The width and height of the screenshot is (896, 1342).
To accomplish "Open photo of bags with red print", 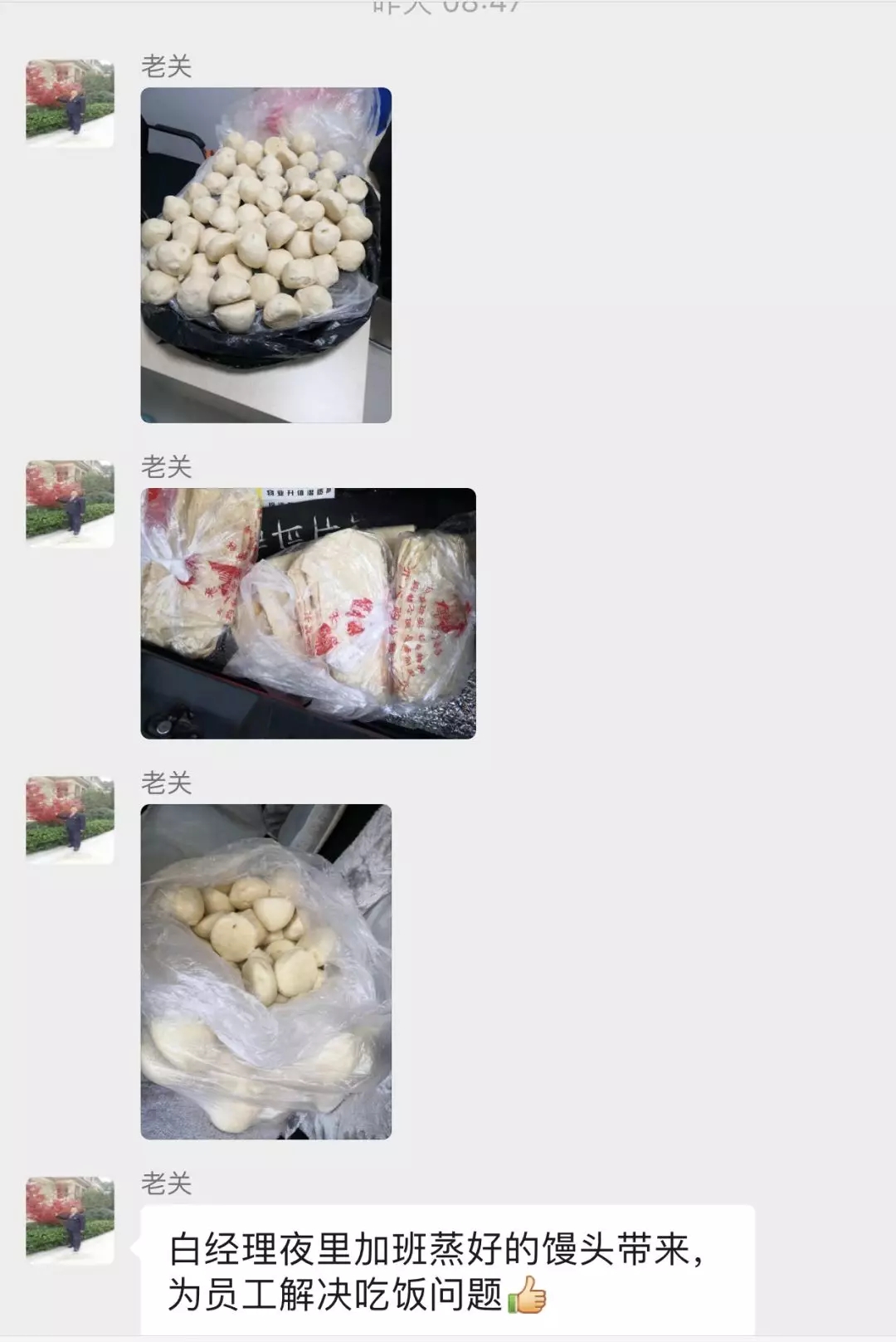I will point(308,613).
